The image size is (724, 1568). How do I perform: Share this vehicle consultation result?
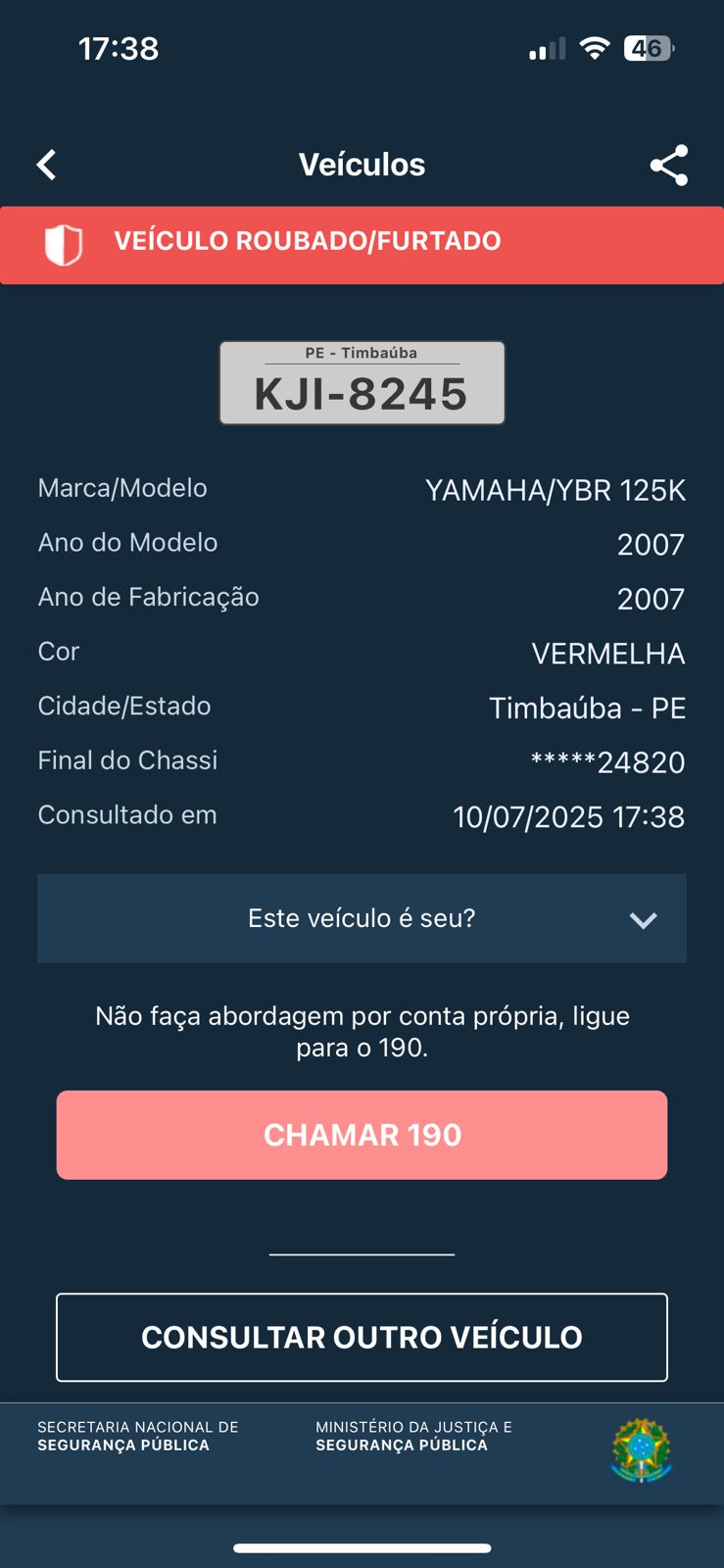(x=669, y=165)
